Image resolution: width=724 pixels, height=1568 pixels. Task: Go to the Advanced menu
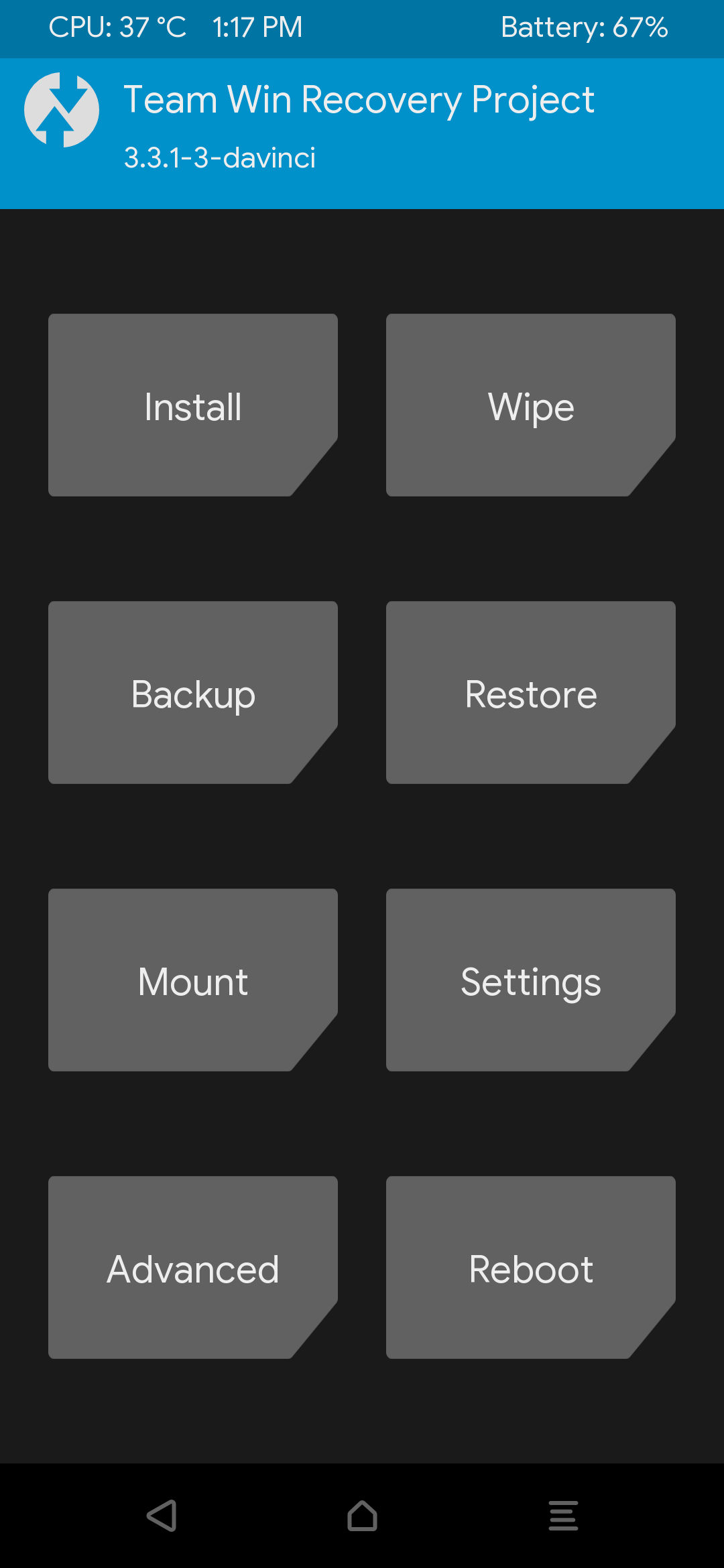coord(193,1268)
